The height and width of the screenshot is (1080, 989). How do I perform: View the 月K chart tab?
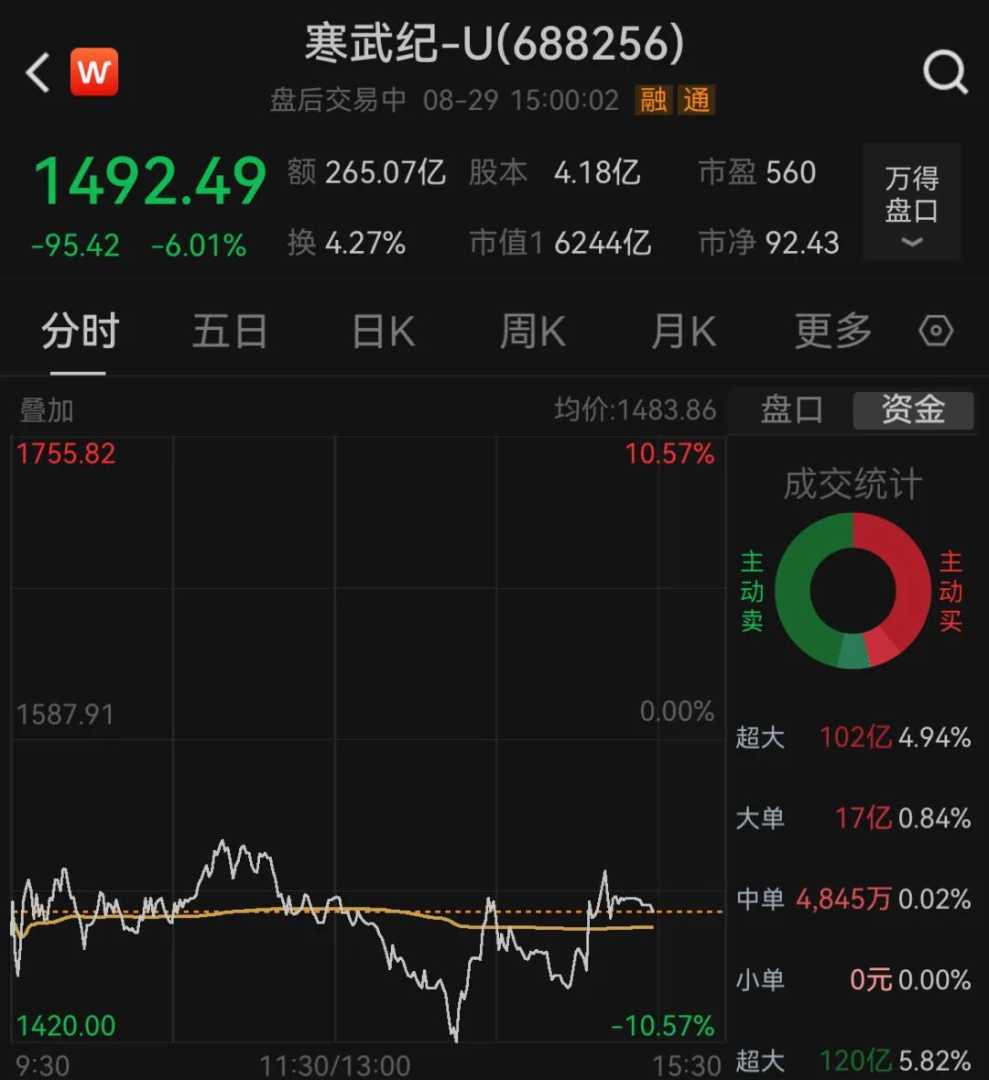point(684,332)
